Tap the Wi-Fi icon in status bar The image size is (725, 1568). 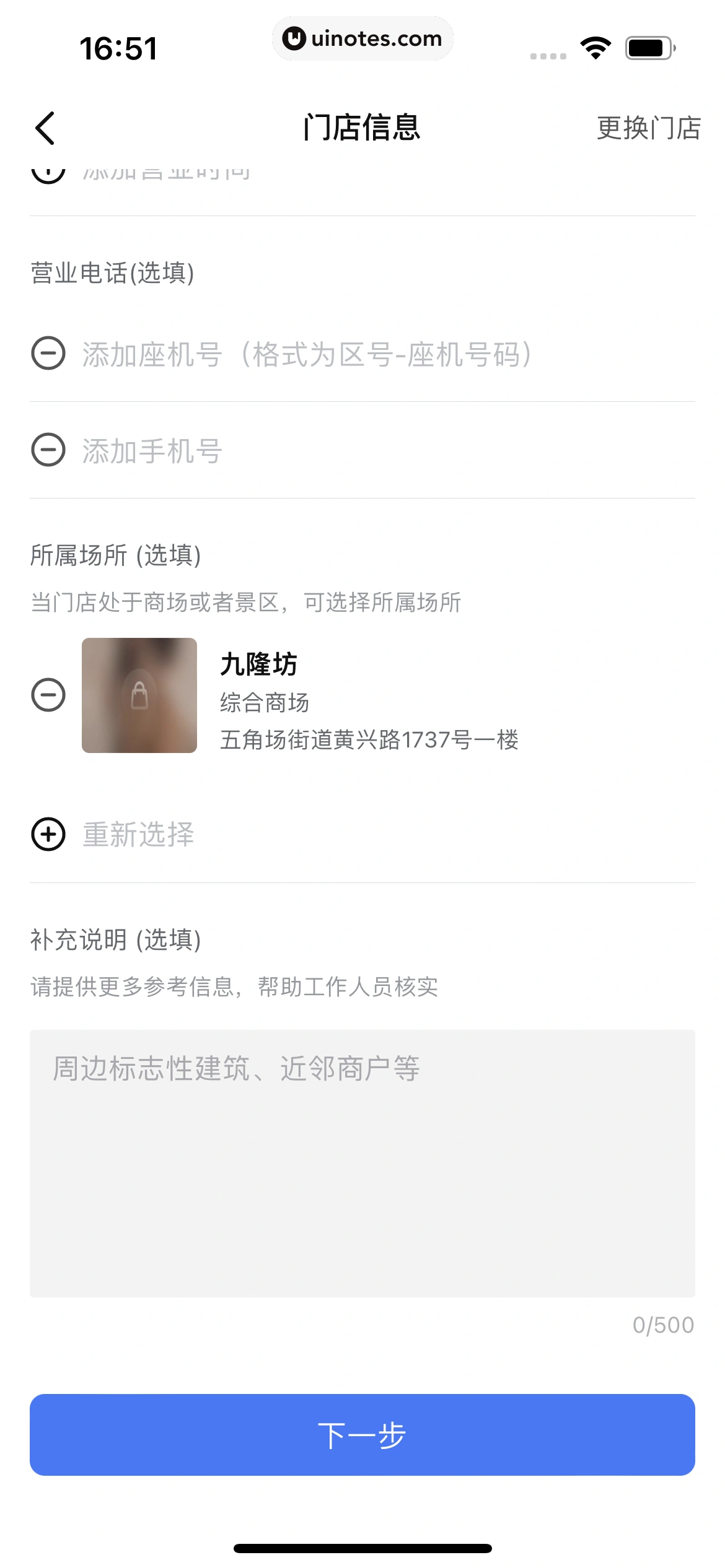click(595, 48)
